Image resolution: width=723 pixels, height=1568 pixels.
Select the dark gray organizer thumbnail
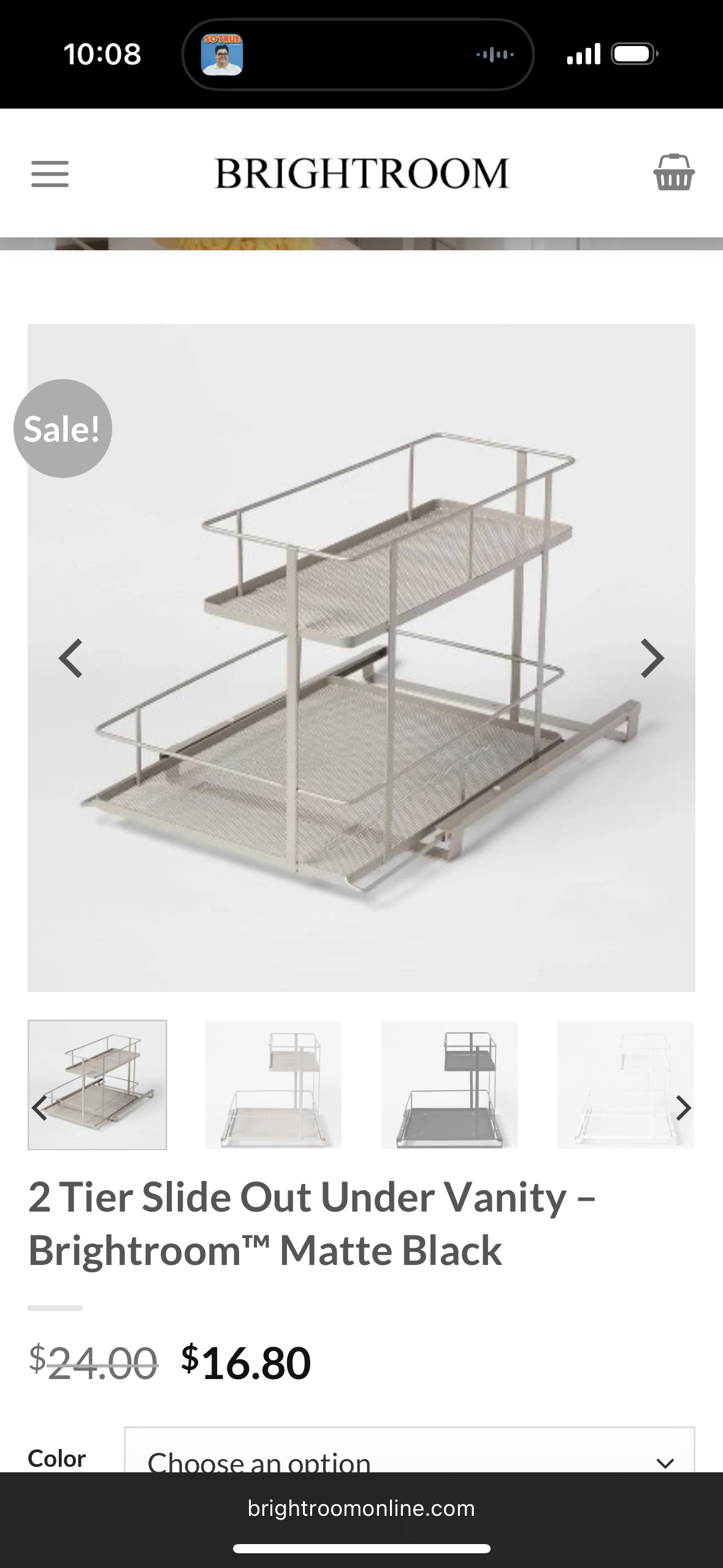coord(449,1084)
